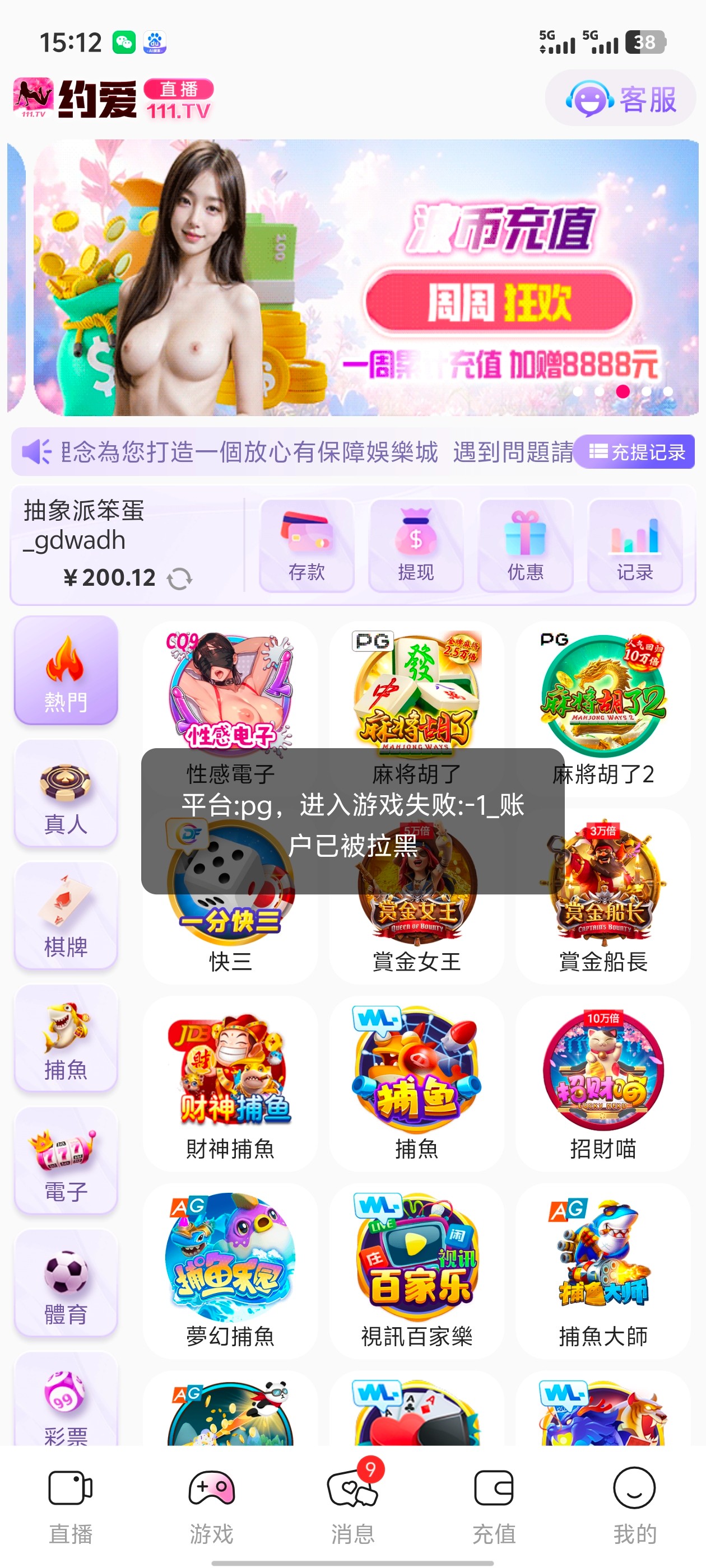Open 优惠 promotions
The width and height of the screenshot is (706, 1568).
(x=525, y=545)
